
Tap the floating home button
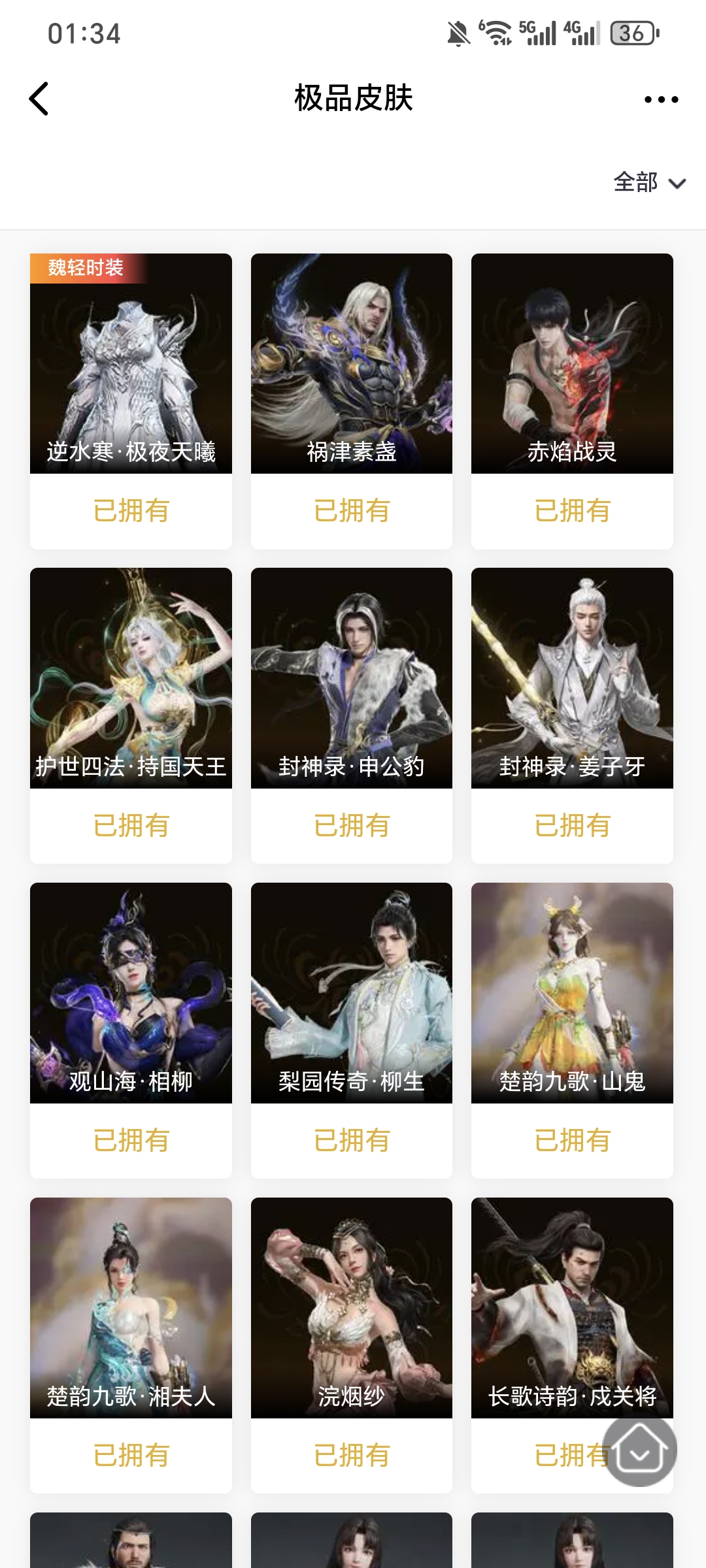click(639, 1450)
